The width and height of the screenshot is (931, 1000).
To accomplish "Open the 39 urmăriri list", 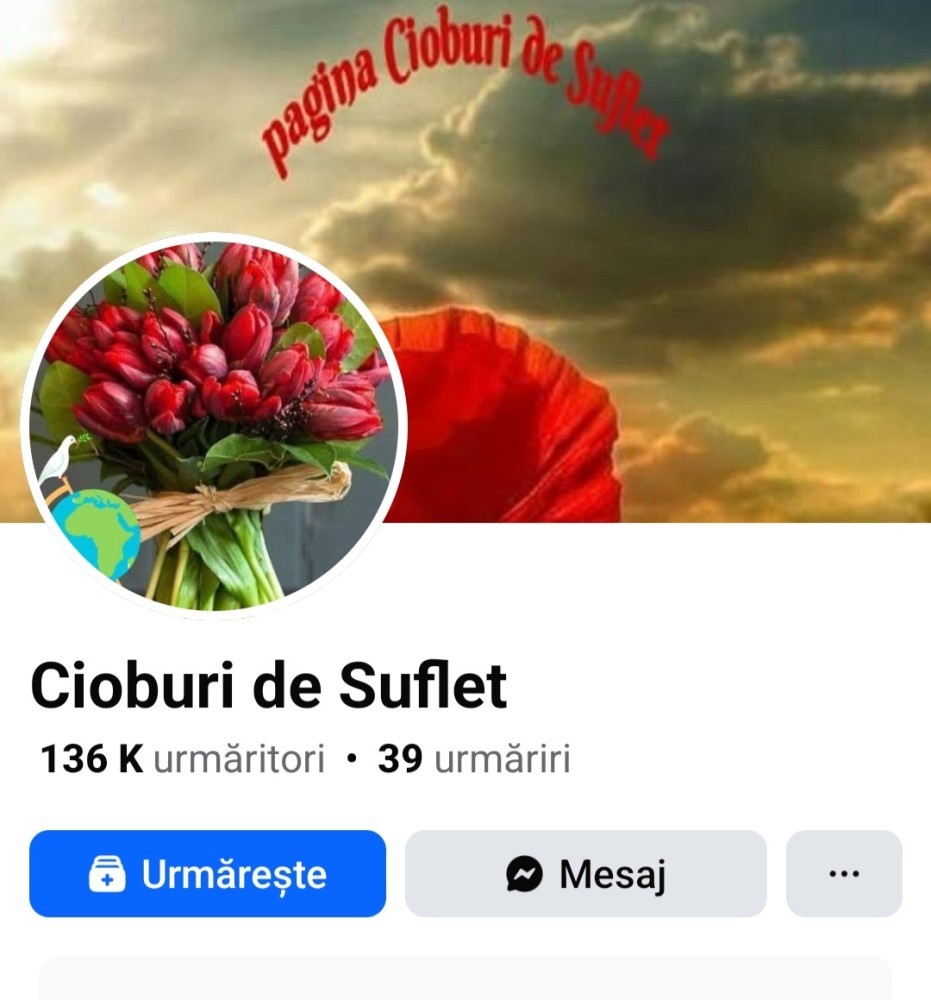I will coord(473,760).
